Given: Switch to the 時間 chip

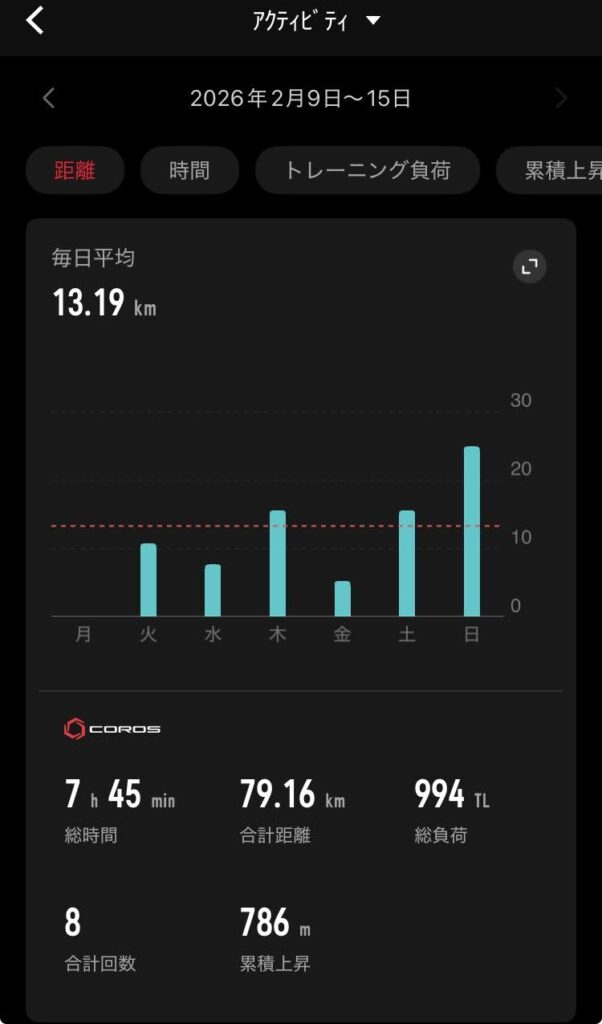Looking at the screenshot, I should click(190, 170).
